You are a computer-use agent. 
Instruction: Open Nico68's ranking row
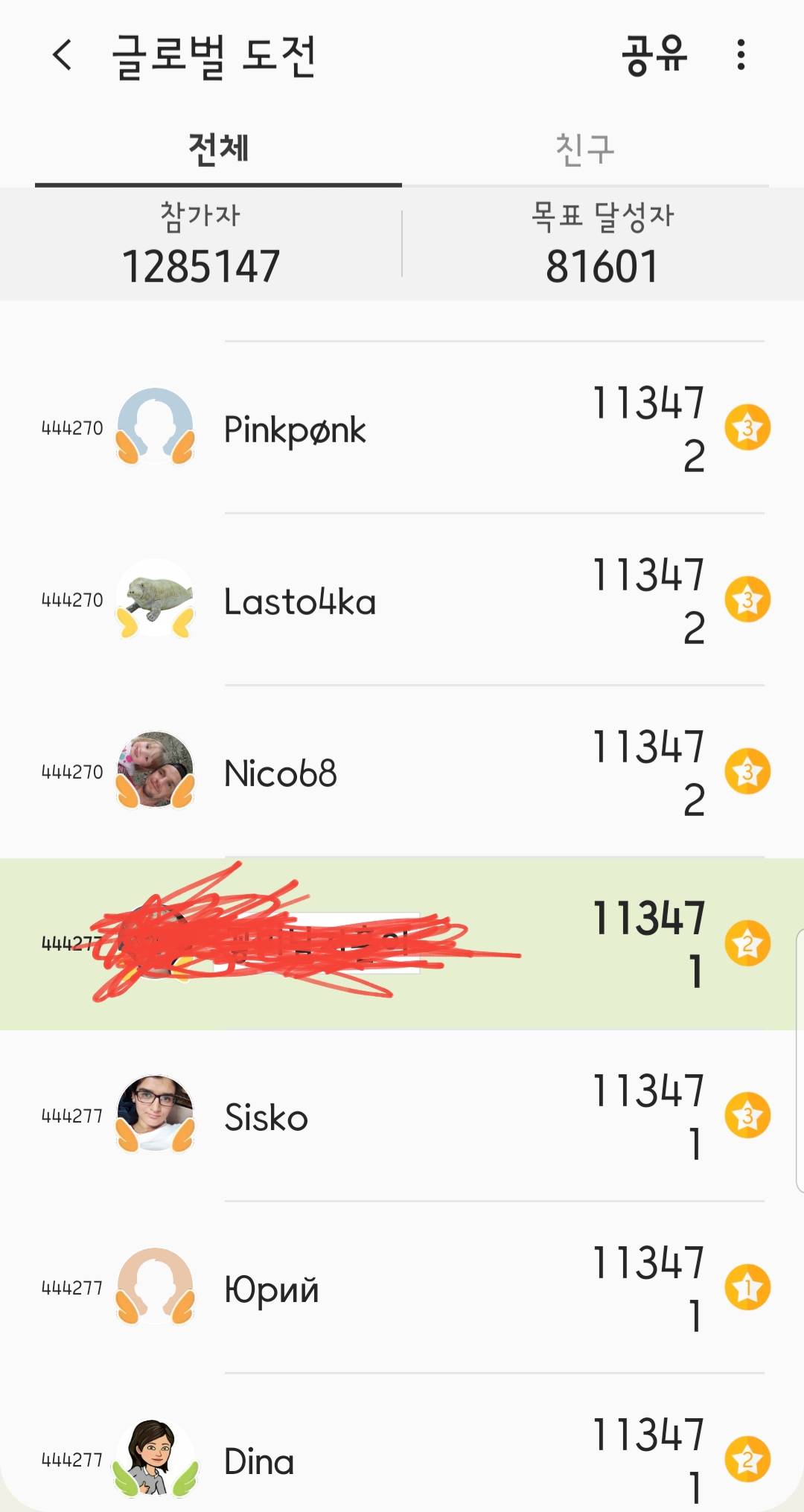click(x=402, y=773)
